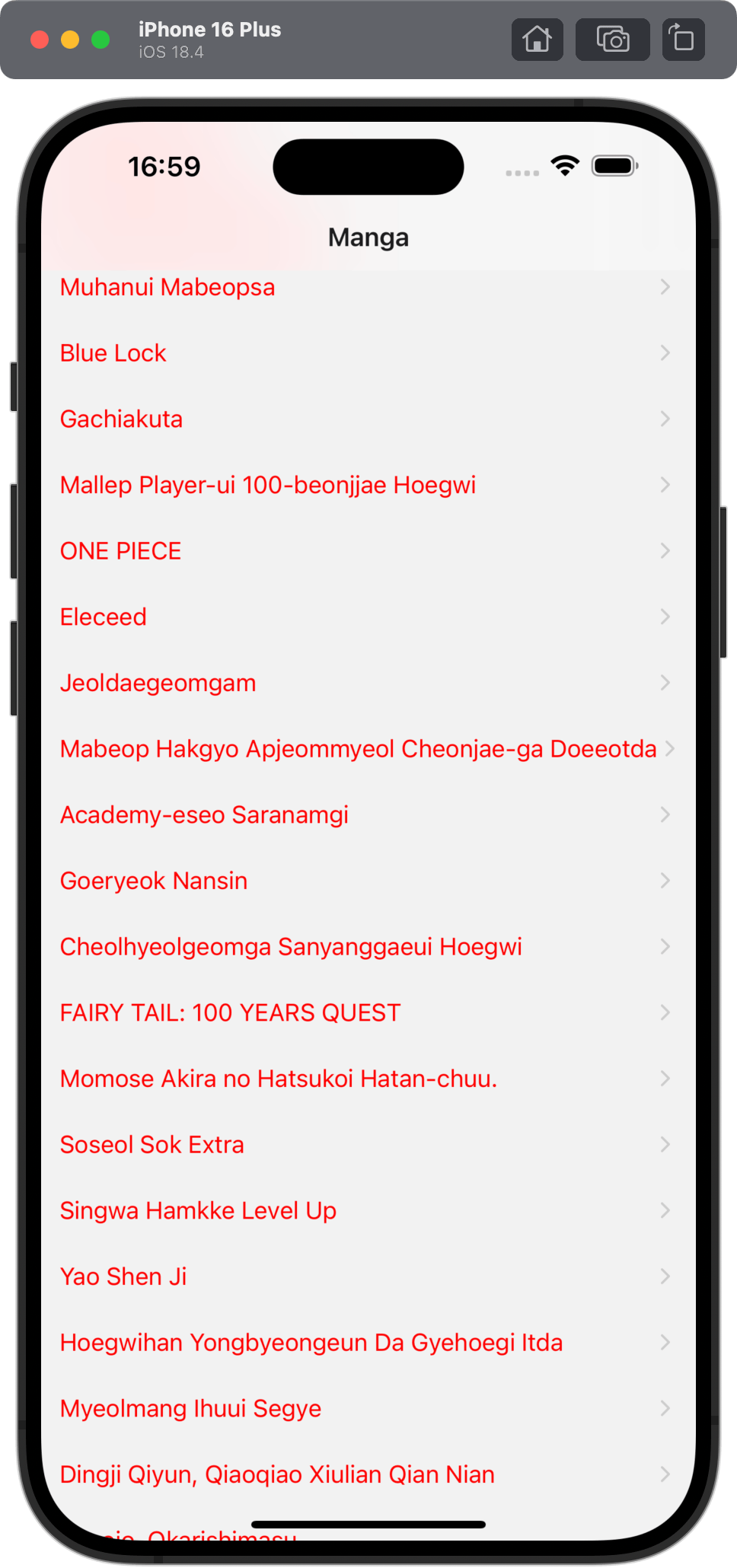
Task: Select the Gachiakuta row
Action: click(x=122, y=419)
